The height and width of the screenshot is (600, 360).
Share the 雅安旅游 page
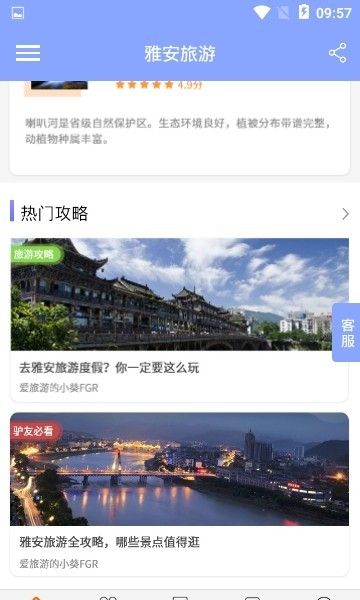click(x=337, y=53)
